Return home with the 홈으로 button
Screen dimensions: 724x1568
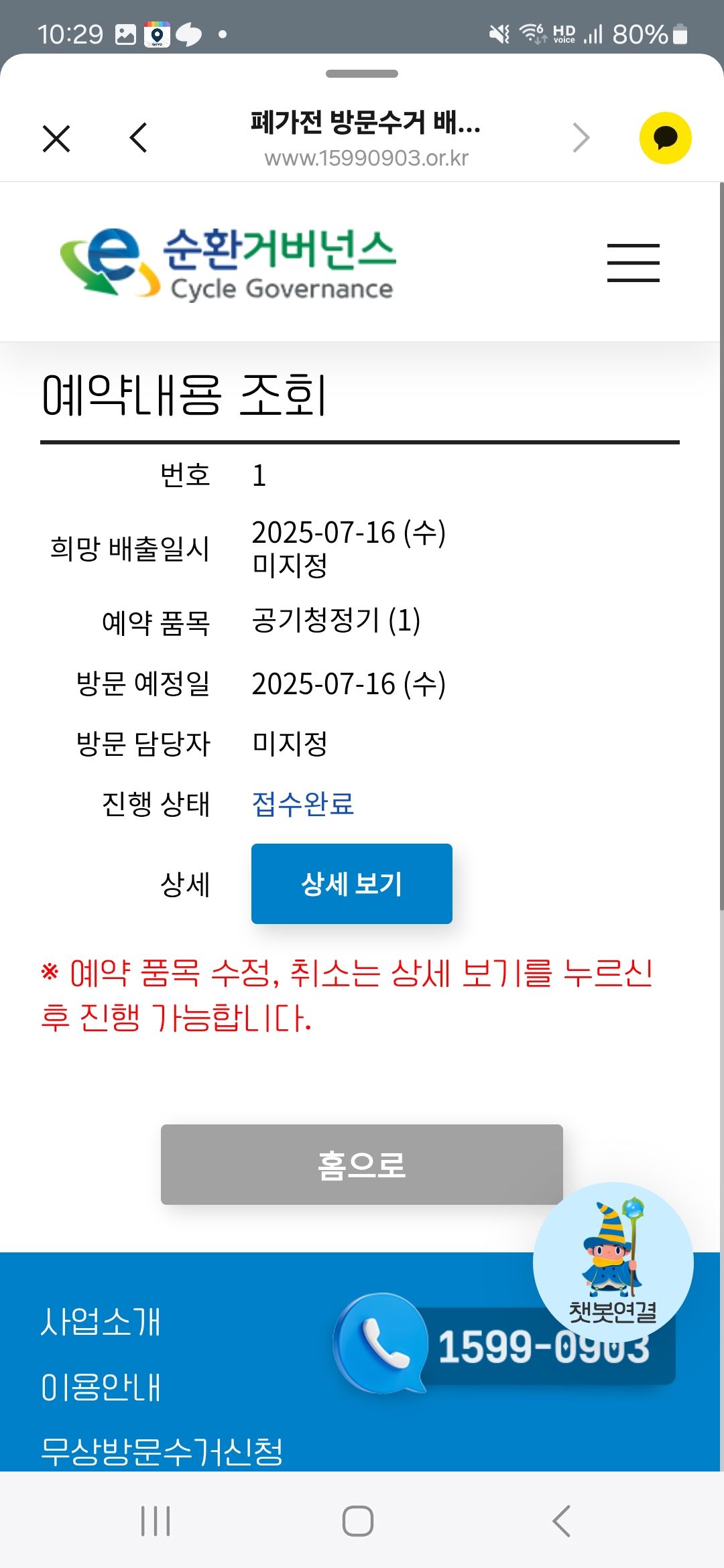pyautogui.click(x=362, y=1165)
